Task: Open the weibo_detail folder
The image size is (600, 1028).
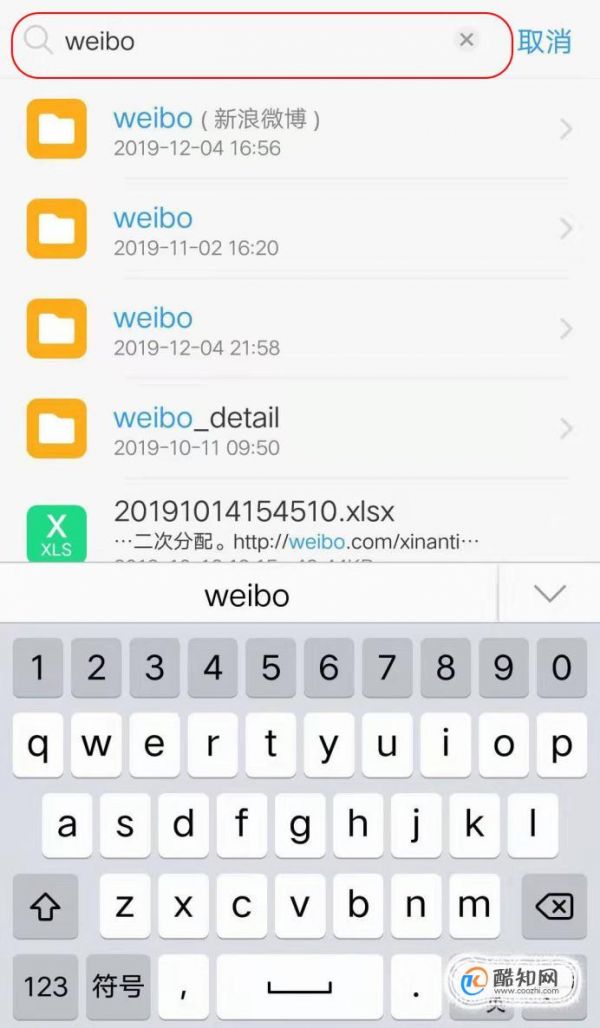Action: (x=300, y=429)
